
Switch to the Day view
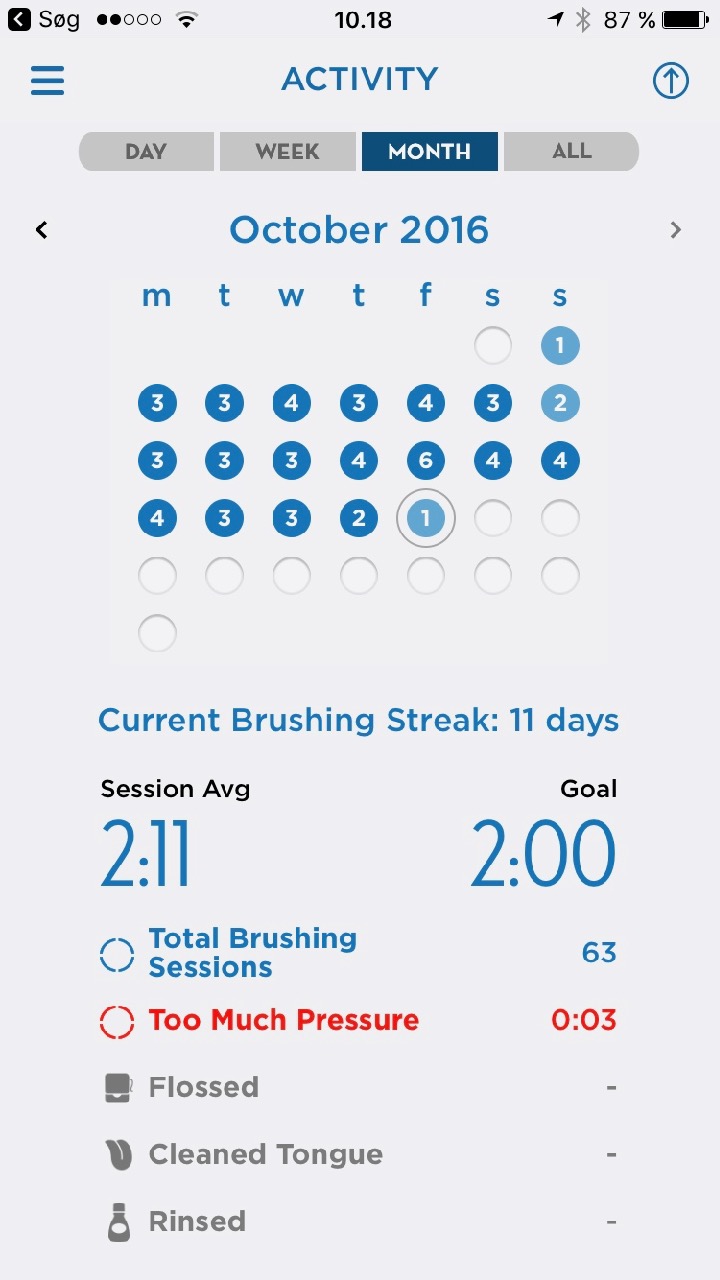(x=146, y=152)
